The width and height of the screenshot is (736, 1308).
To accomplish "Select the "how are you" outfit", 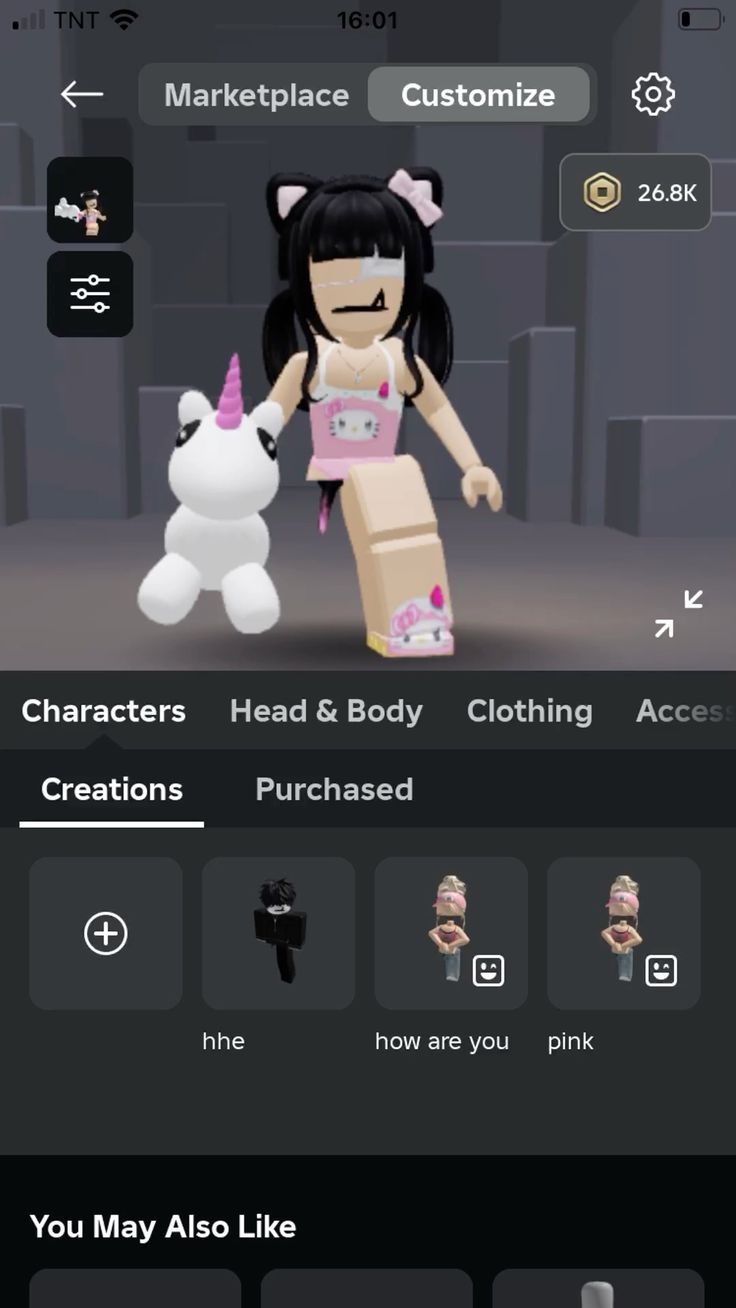I will tap(451, 933).
